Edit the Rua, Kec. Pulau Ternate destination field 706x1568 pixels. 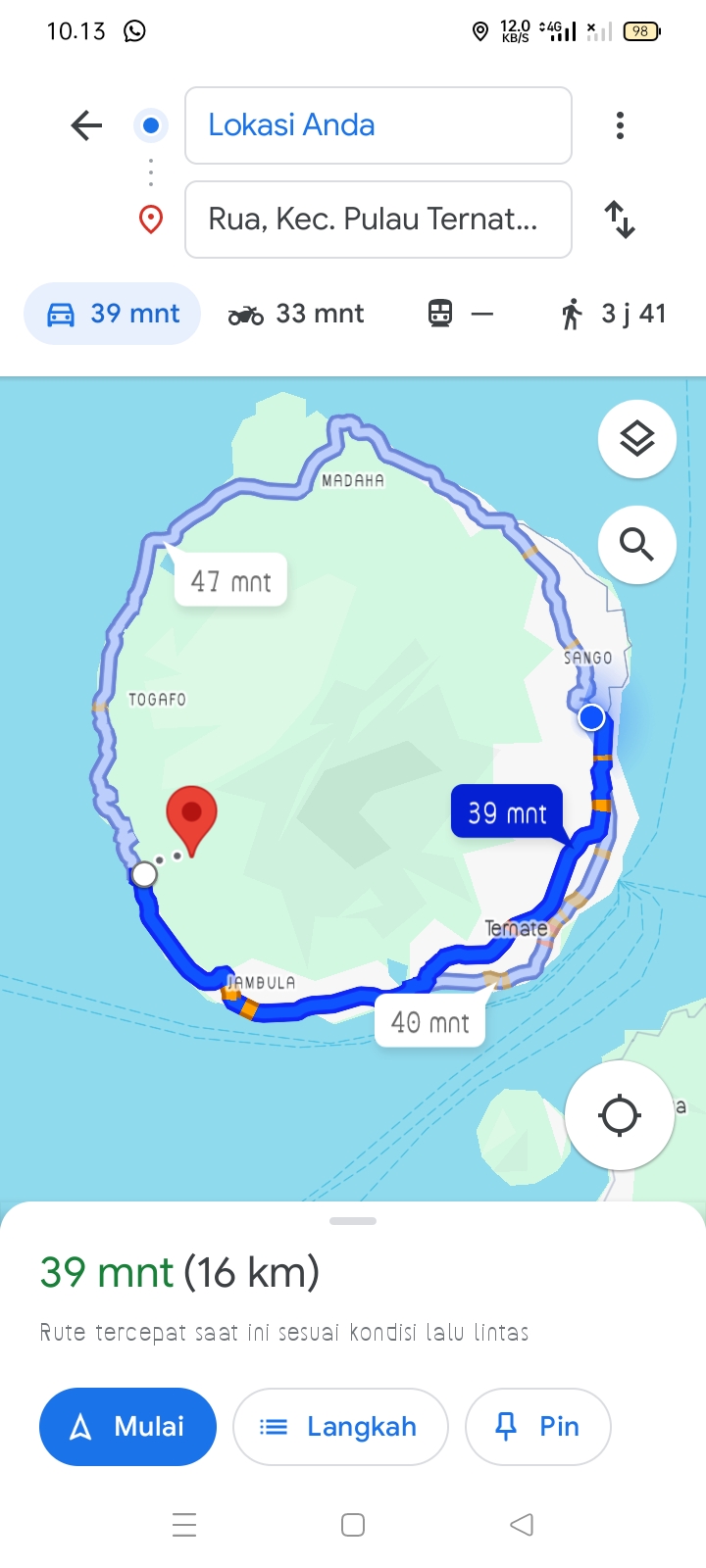pyautogui.click(x=378, y=220)
